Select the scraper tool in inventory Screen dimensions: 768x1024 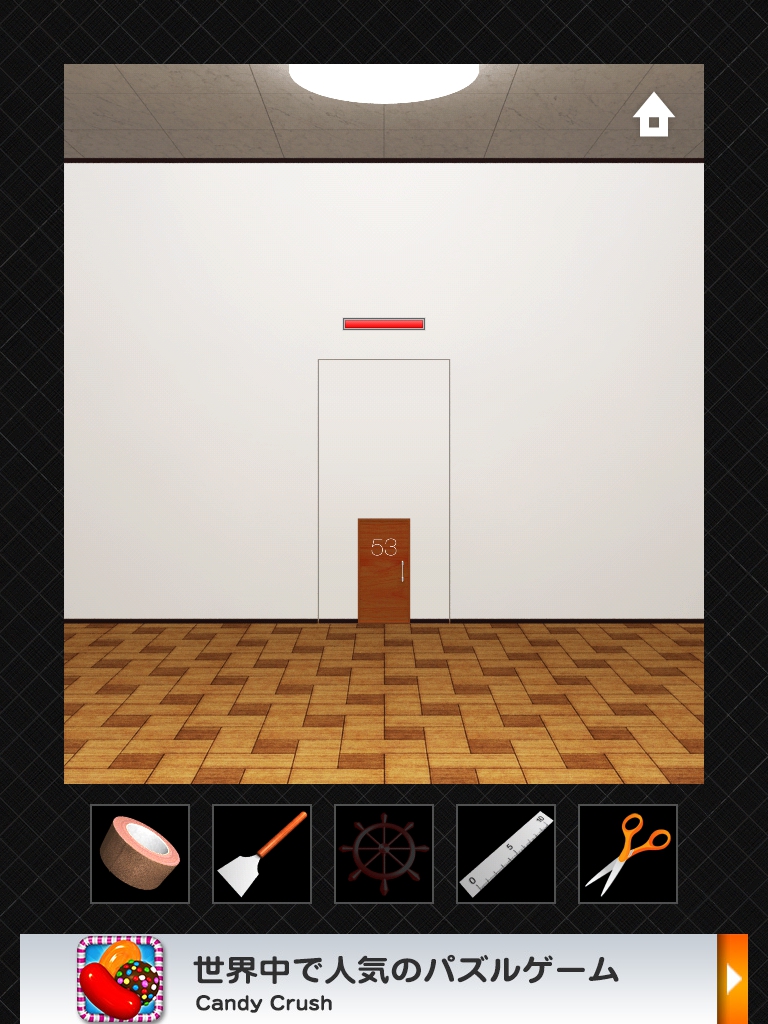[262, 854]
